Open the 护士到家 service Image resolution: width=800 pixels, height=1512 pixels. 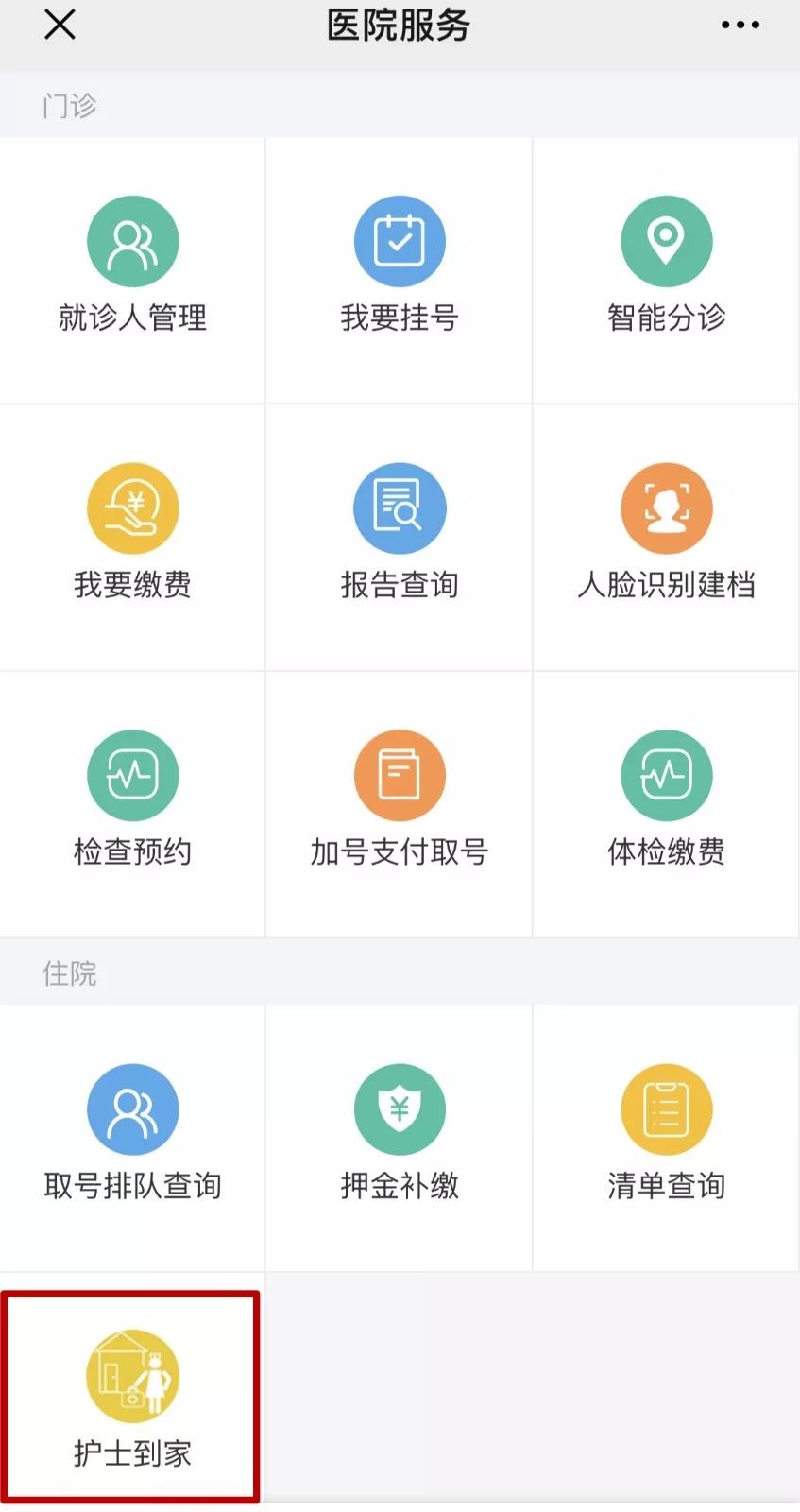pyautogui.click(x=130, y=1397)
